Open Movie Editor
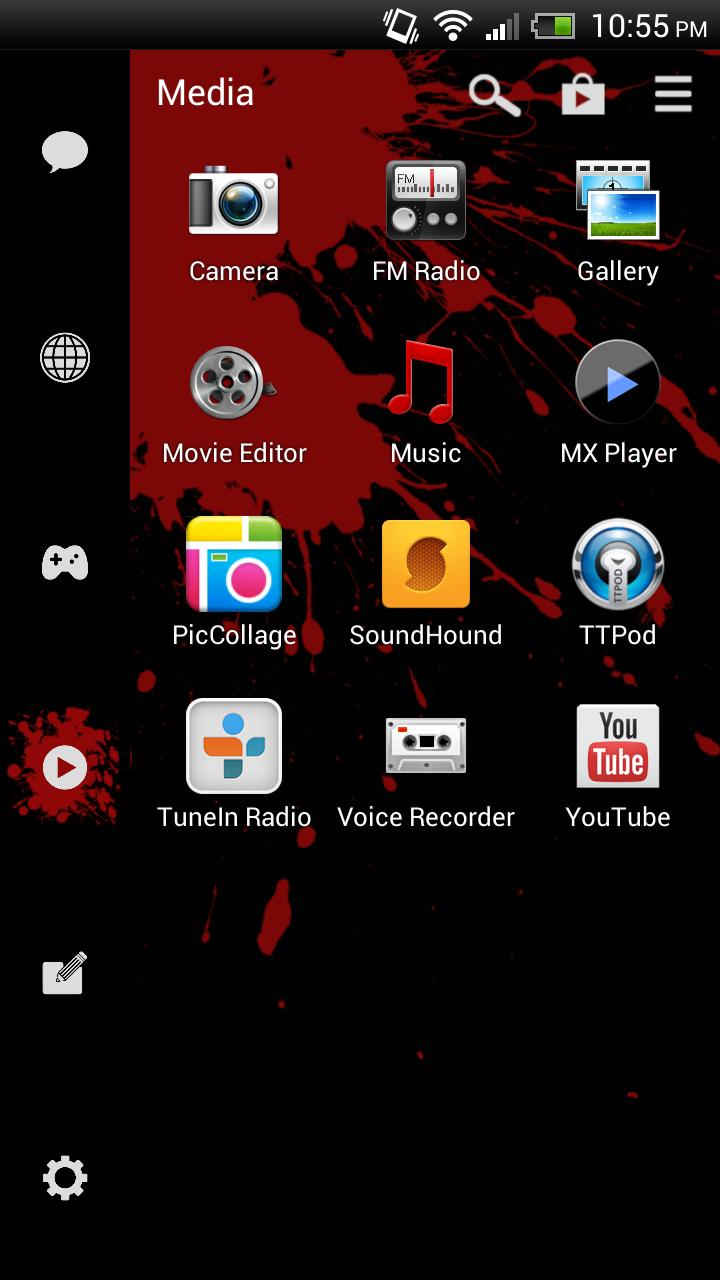 [x=233, y=382]
